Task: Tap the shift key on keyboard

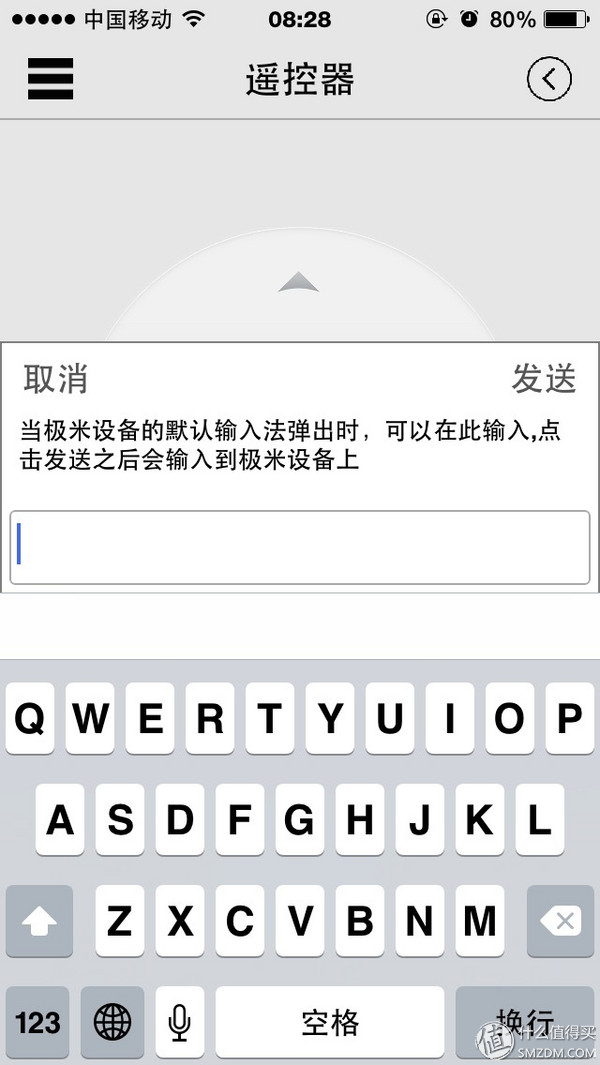Action: click(x=39, y=921)
